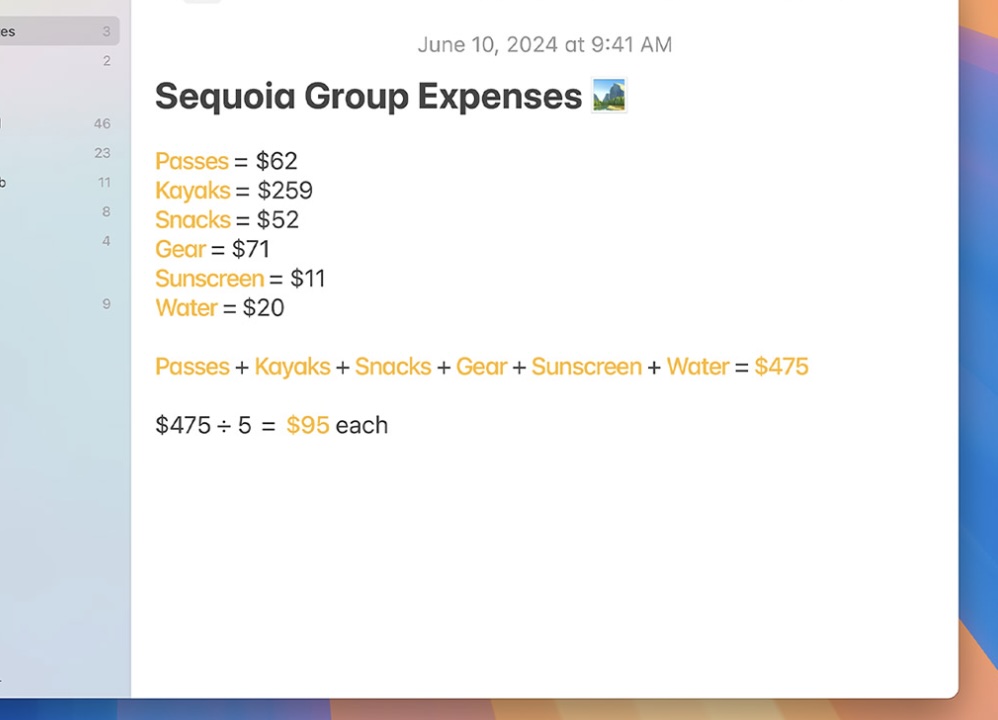Open the sidebar folder showing 11 notes
The width and height of the screenshot is (998, 720).
point(58,182)
